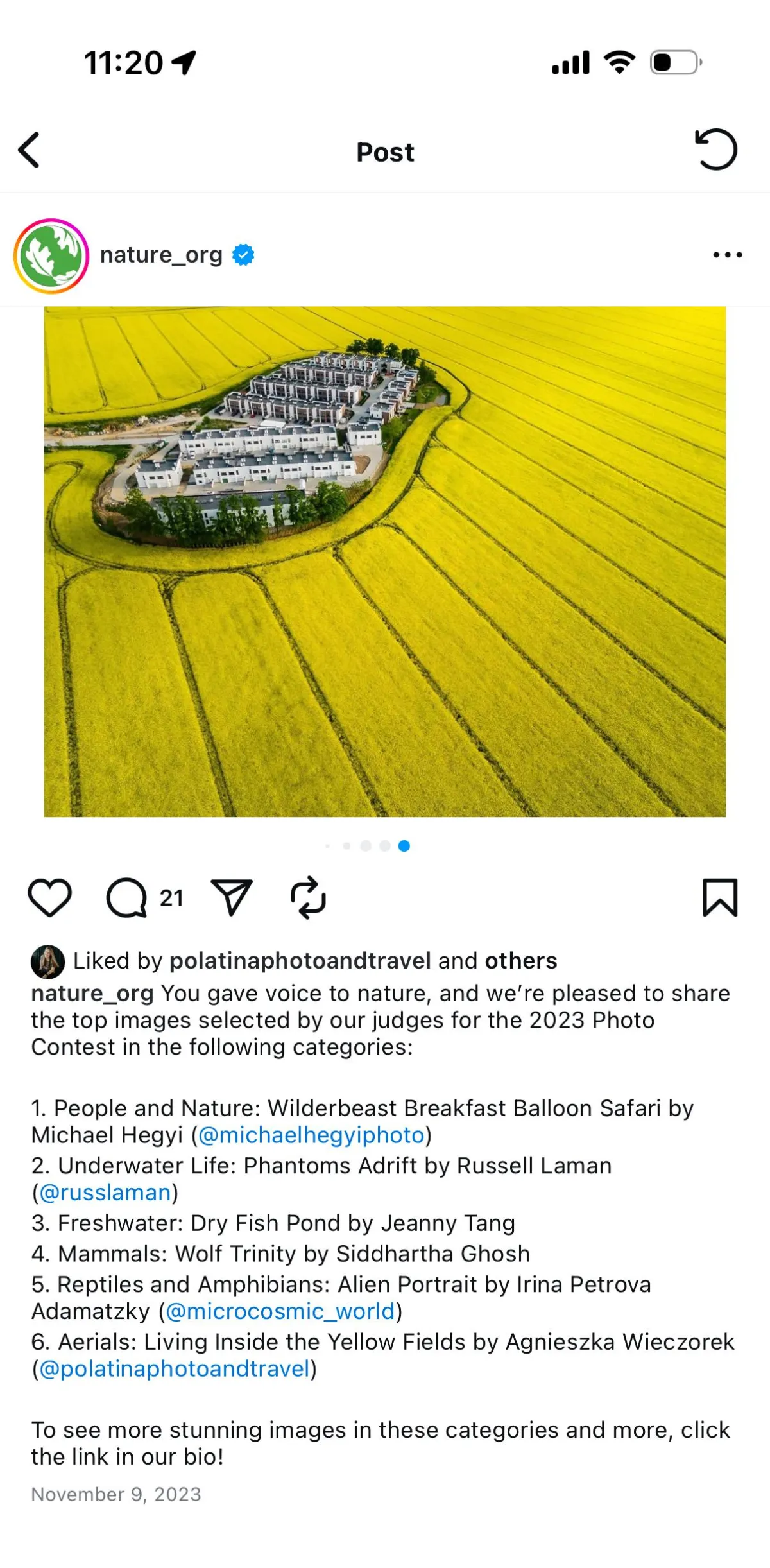This screenshot has width=770, height=1568.
Task: Open the comments on this post
Action: (126, 897)
